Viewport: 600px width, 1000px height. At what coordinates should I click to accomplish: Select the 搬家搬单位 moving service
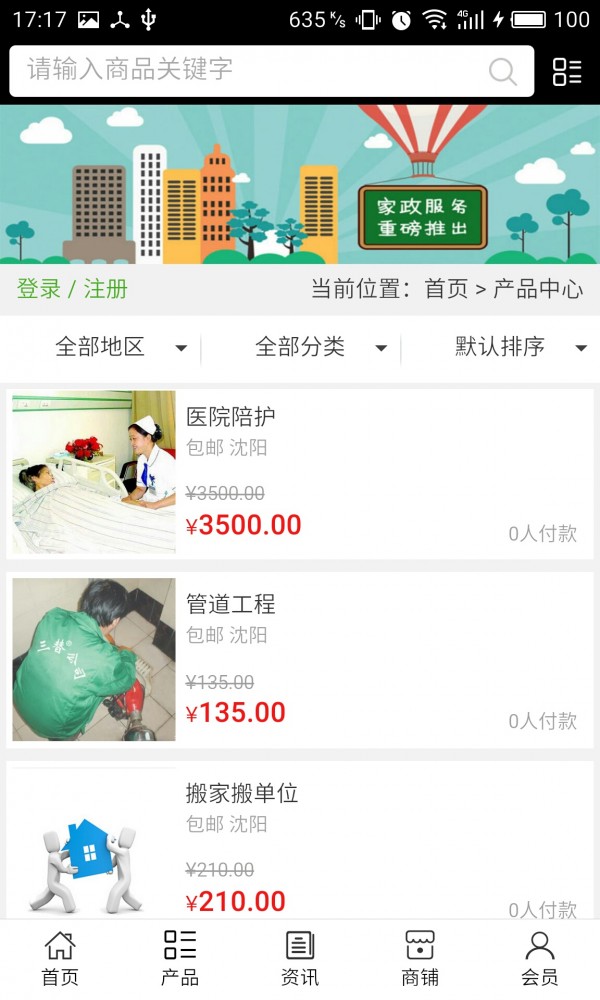tap(300, 845)
